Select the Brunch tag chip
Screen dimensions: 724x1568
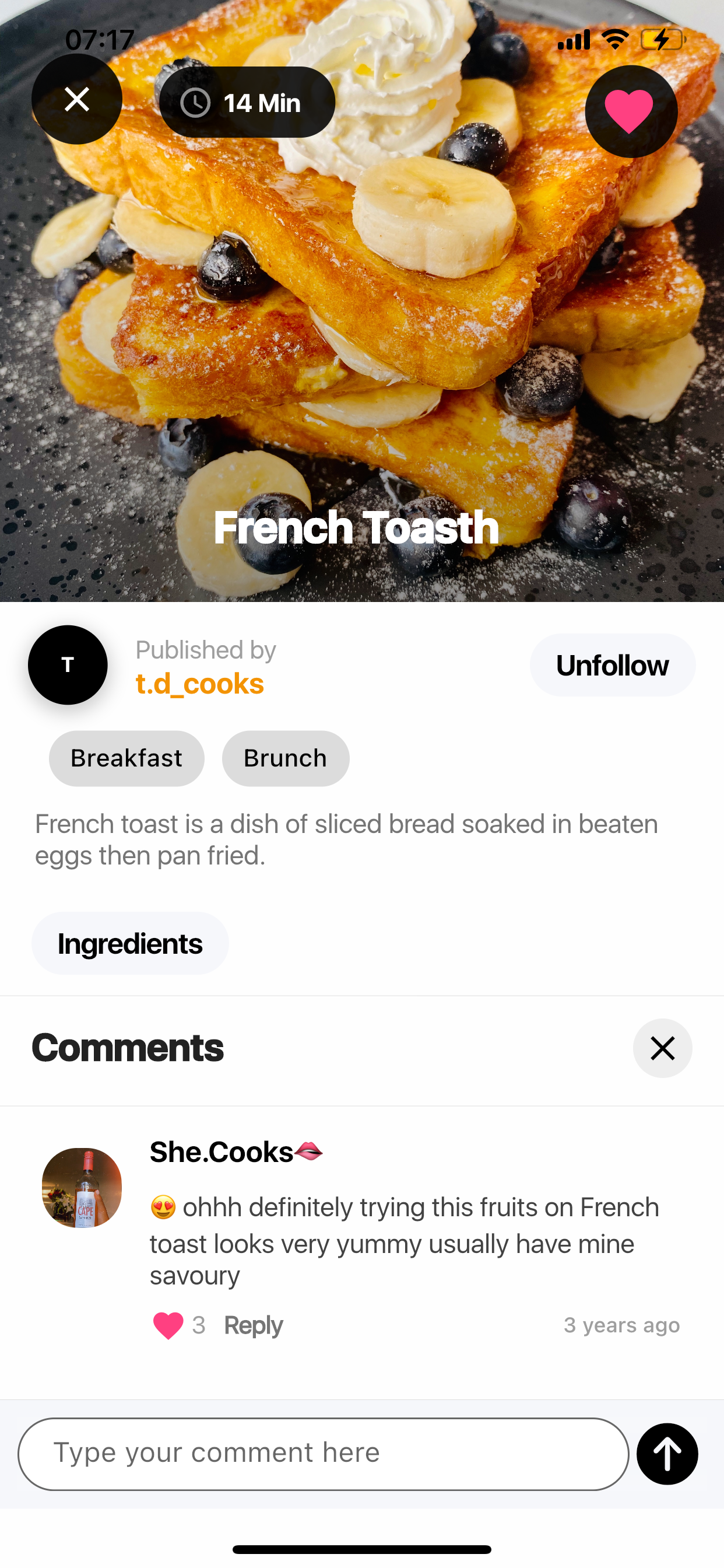pyautogui.click(x=285, y=758)
